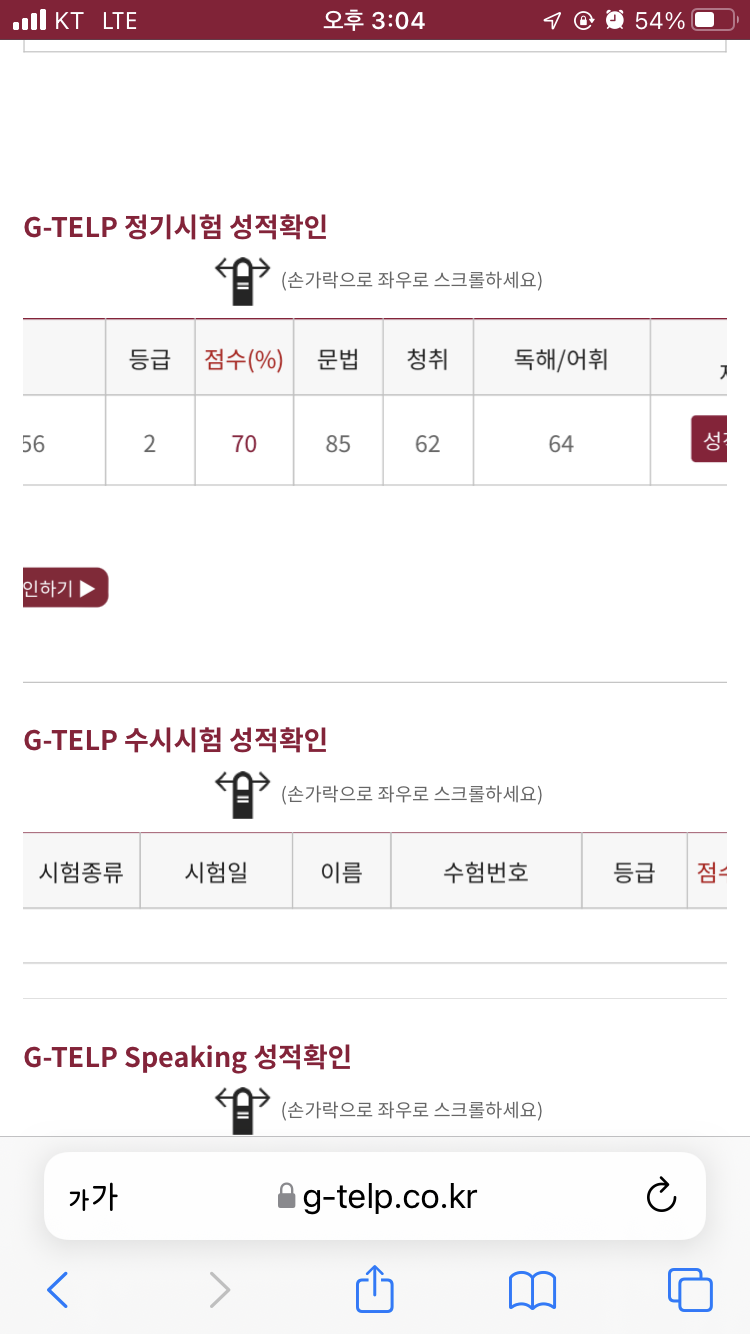Tap the partly visible 인하기 button

point(65,588)
